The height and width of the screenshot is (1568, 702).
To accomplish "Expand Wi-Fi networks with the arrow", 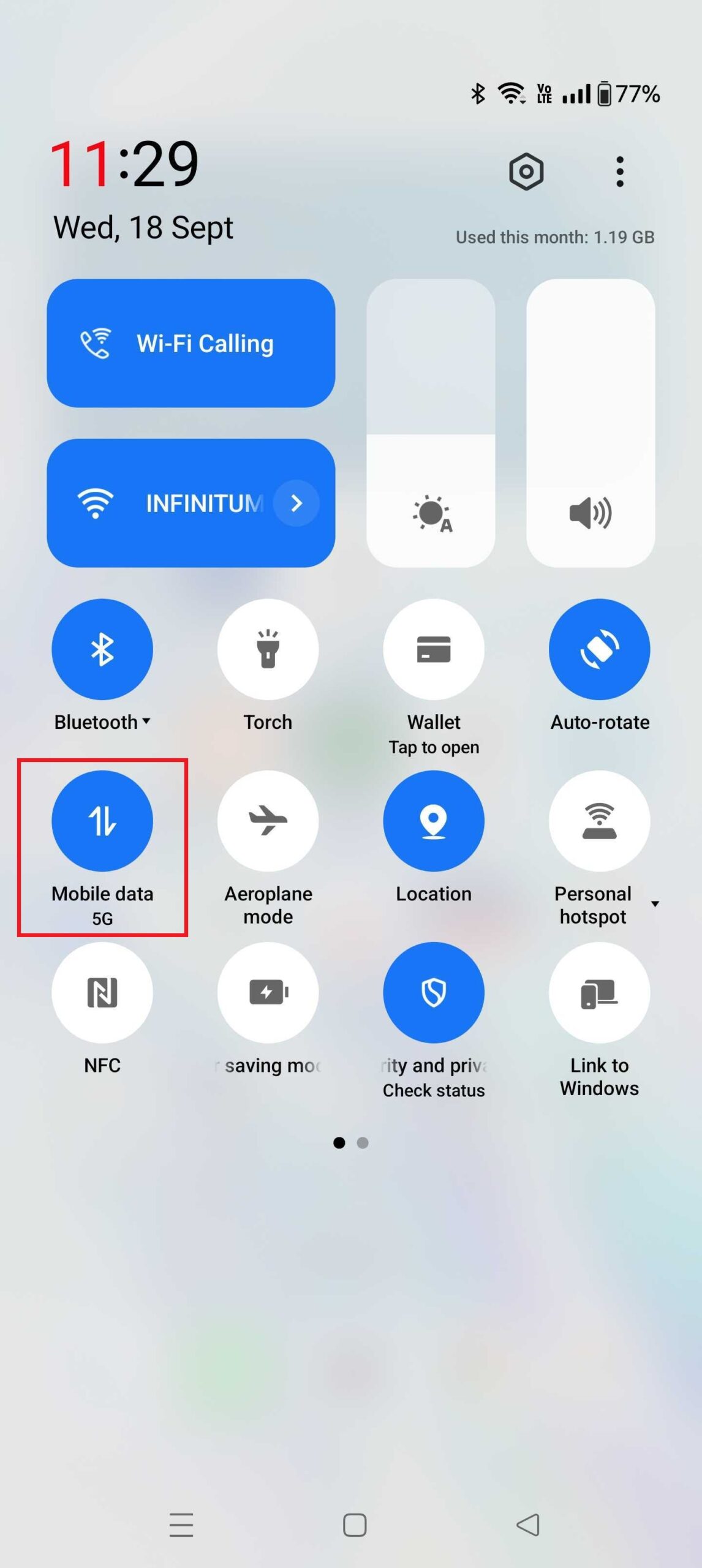I will pyautogui.click(x=296, y=503).
